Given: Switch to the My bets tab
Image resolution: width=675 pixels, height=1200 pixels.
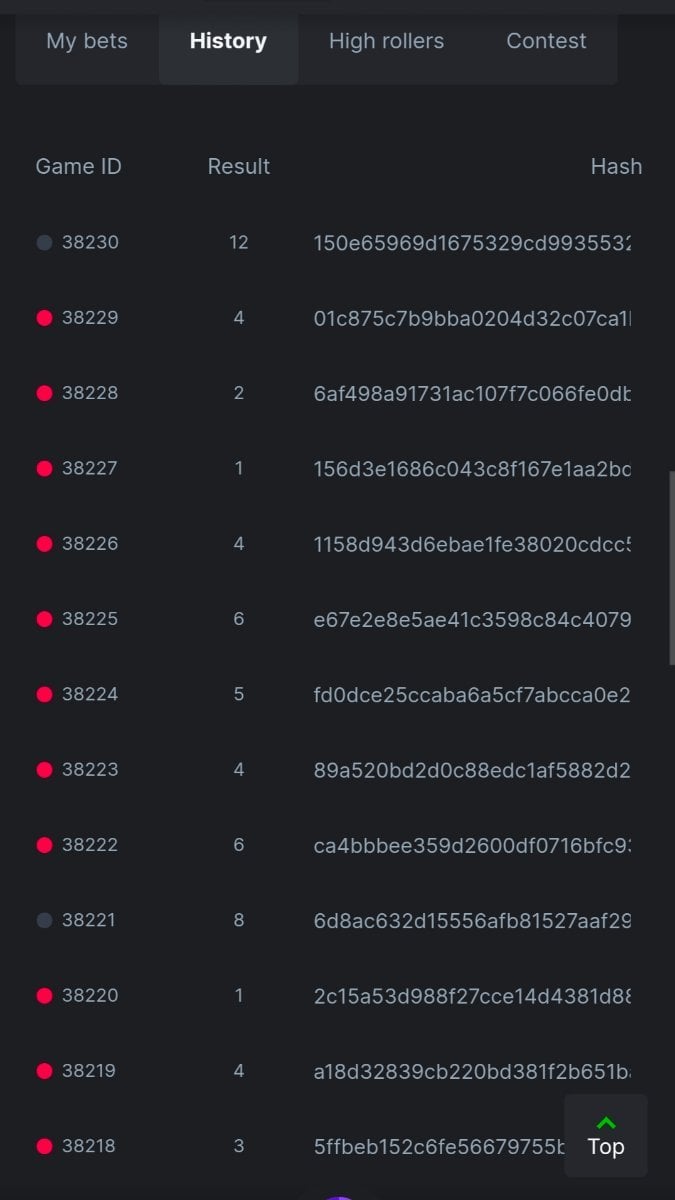Looking at the screenshot, I should [87, 42].
